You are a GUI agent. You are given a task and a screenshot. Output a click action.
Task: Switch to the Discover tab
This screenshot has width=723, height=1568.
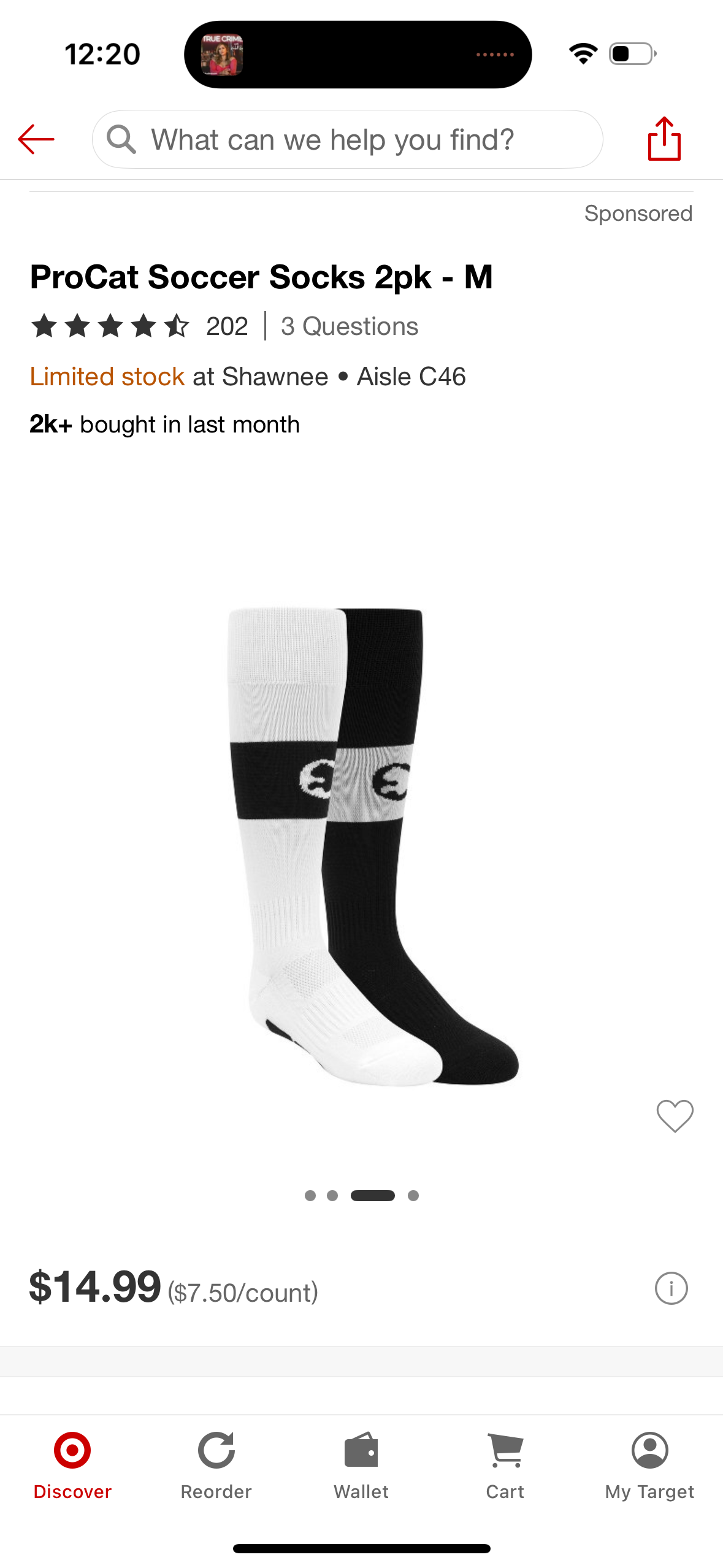pos(72,1464)
